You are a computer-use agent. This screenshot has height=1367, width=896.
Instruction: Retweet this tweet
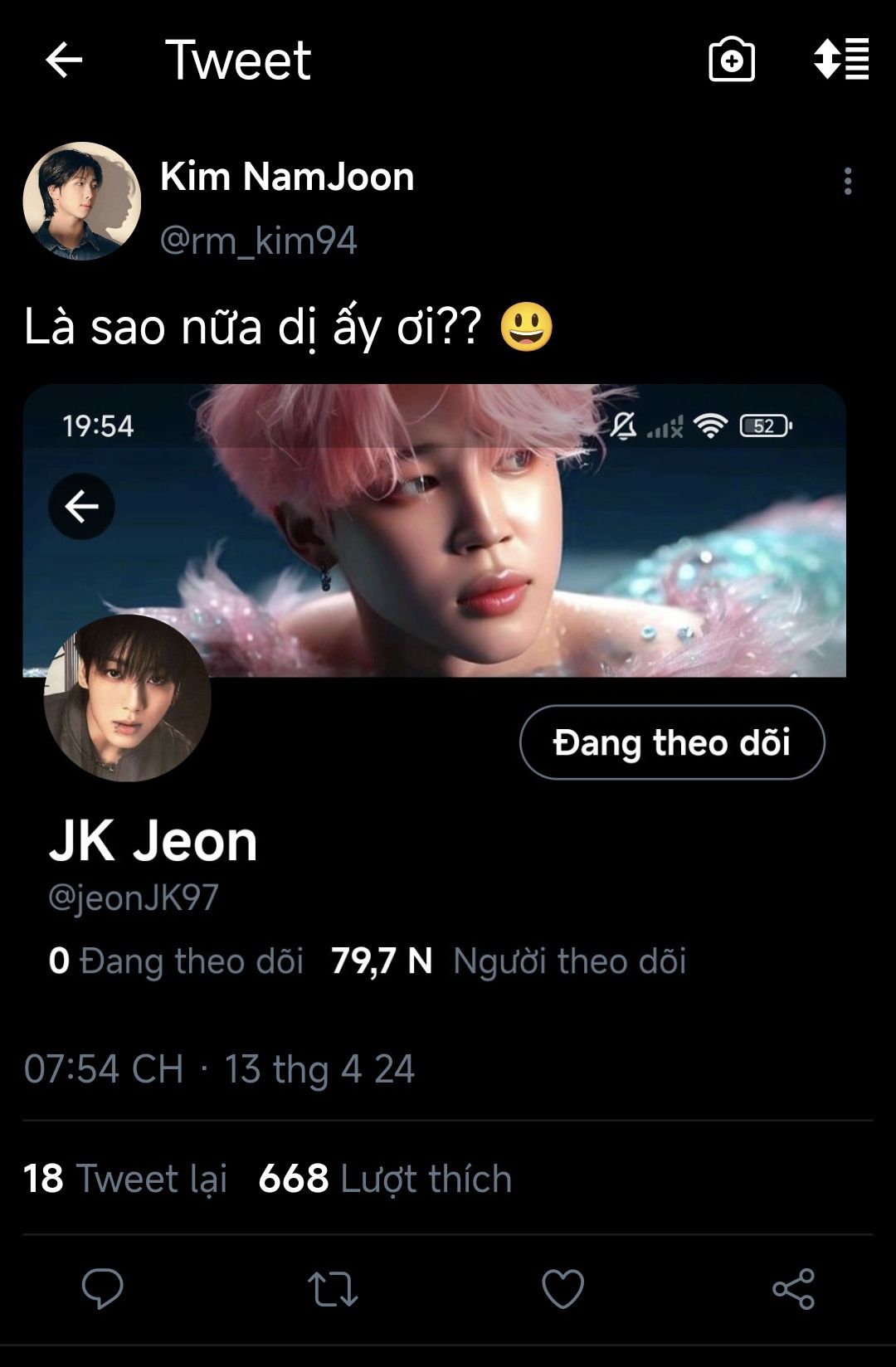tap(333, 1289)
